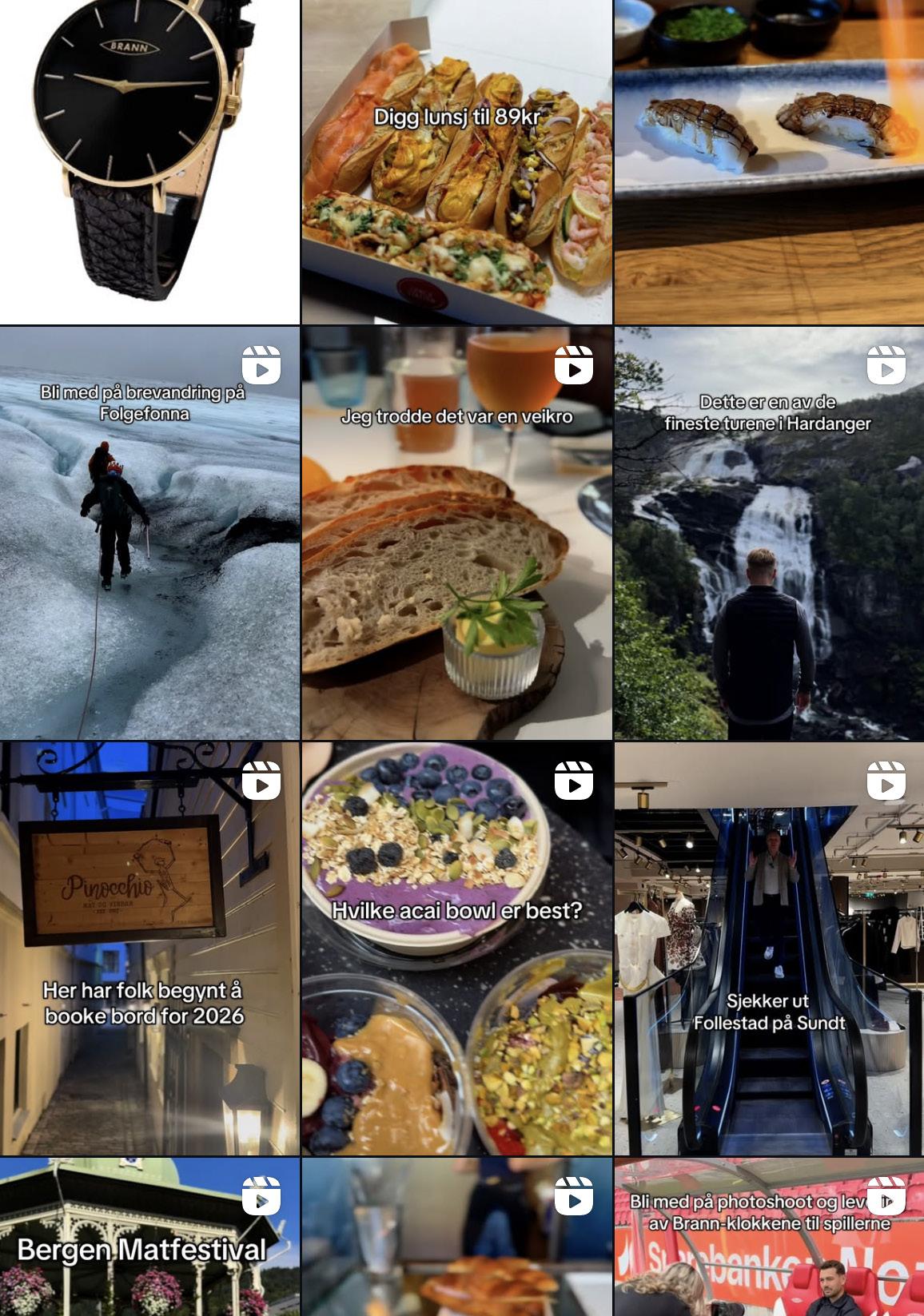Play 'Hvilke acai bowl er best?' reel

456,948
